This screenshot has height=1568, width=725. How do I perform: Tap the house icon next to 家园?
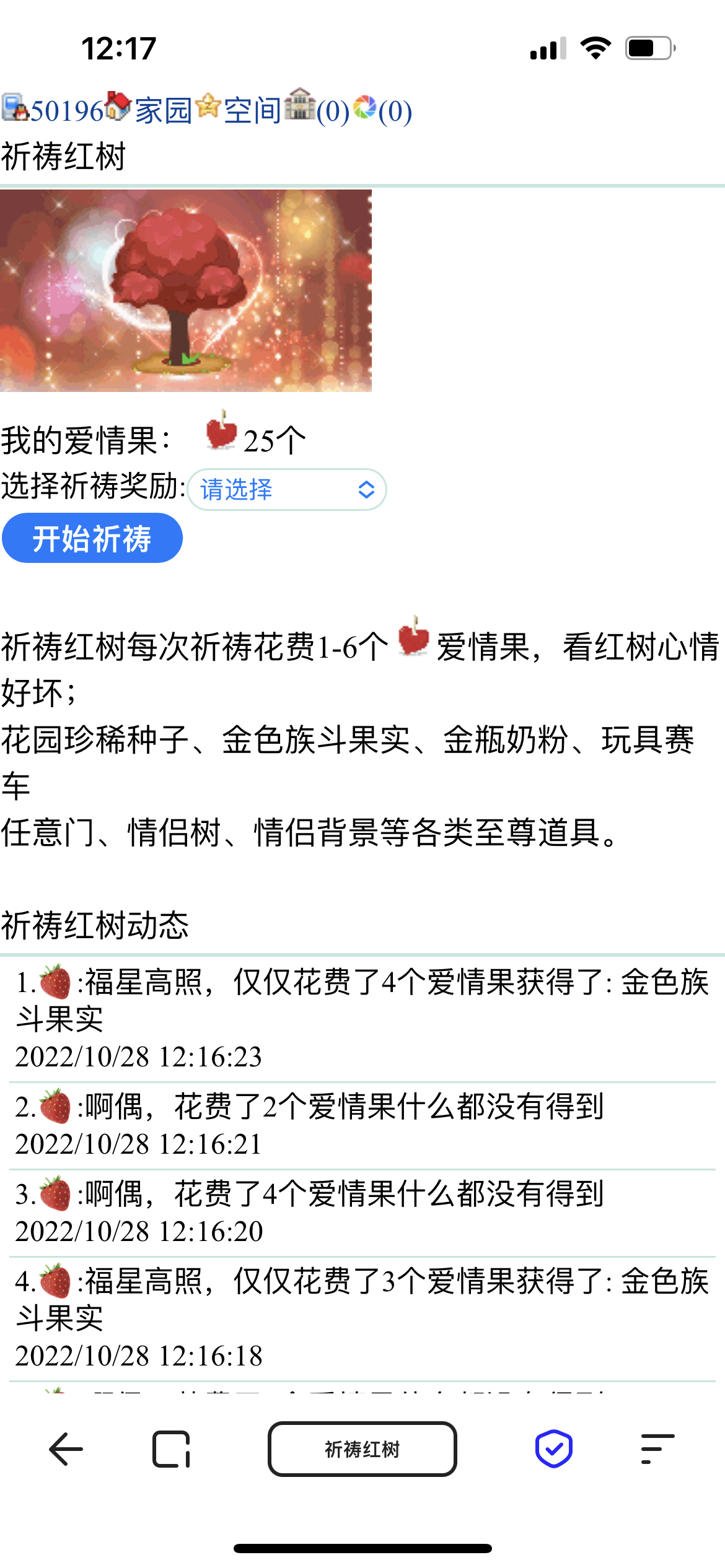pyautogui.click(x=119, y=107)
